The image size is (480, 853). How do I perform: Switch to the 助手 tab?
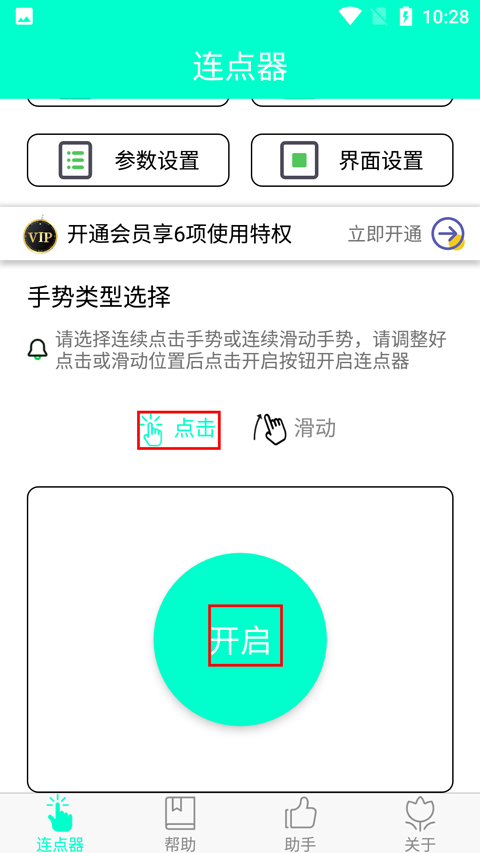(x=300, y=823)
